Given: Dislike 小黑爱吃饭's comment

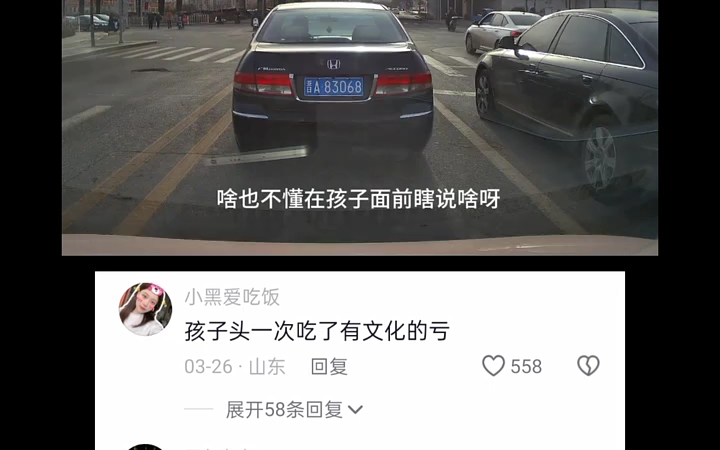Looking at the screenshot, I should click(588, 366).
